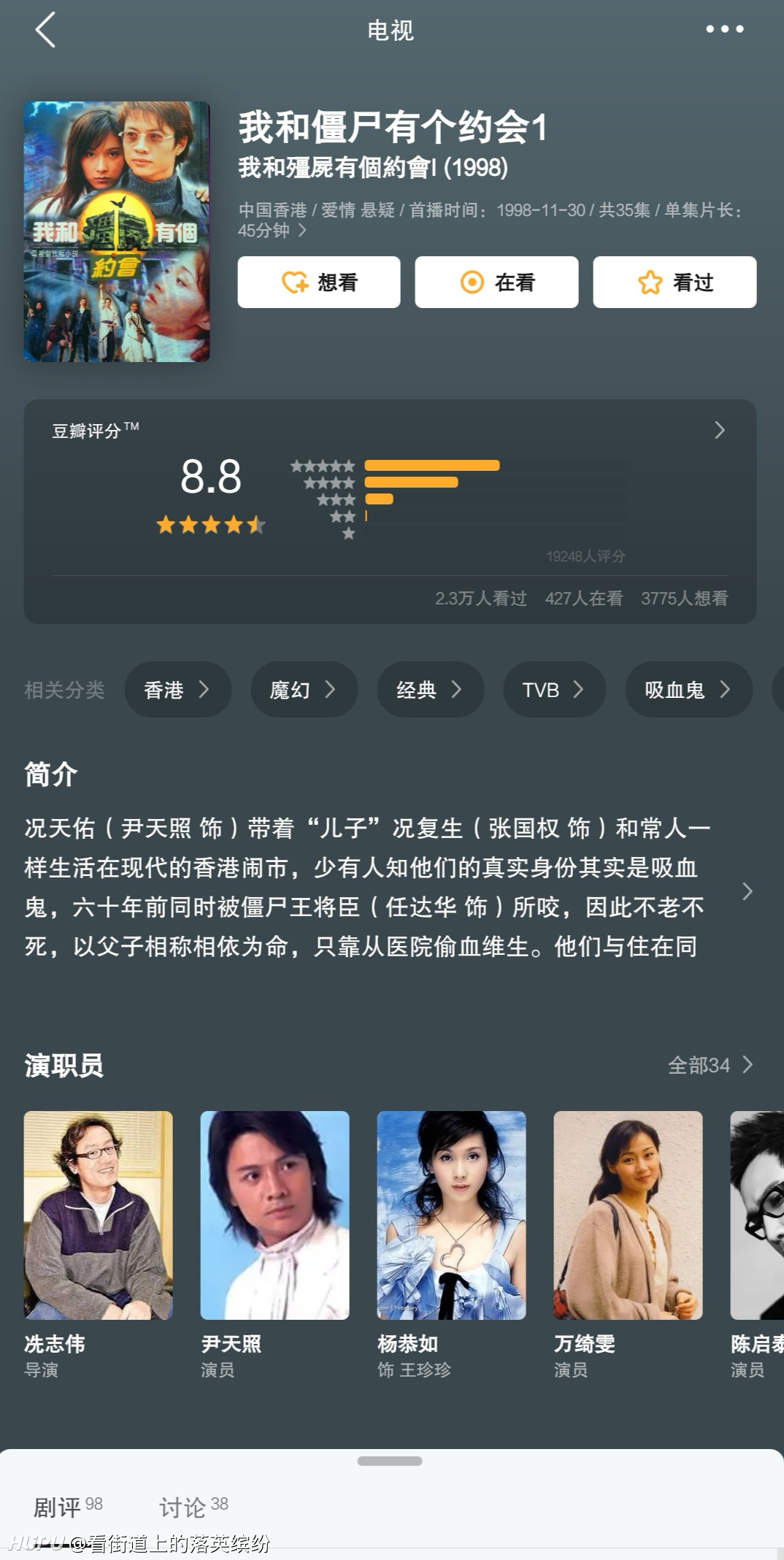Open director 冼志伟's profile
Image resolution: width=784 pixels, height=1560 pixels.
tap(98, 1244)
